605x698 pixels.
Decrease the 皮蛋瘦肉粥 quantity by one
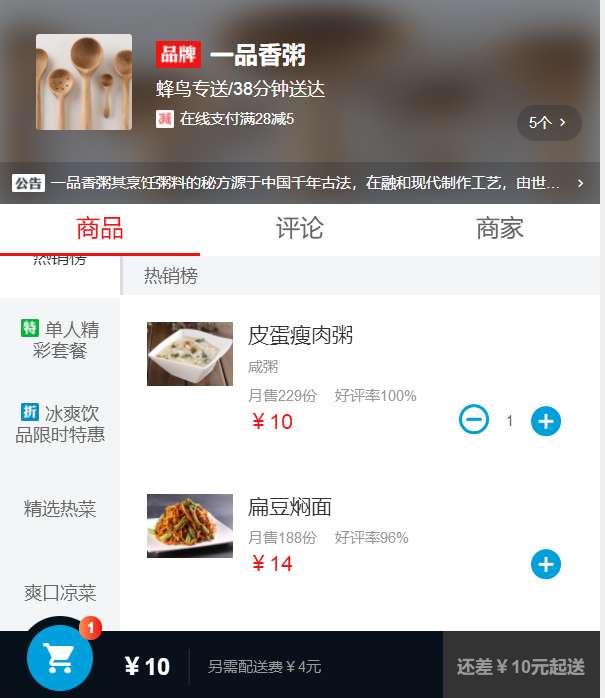pos(474,421)
